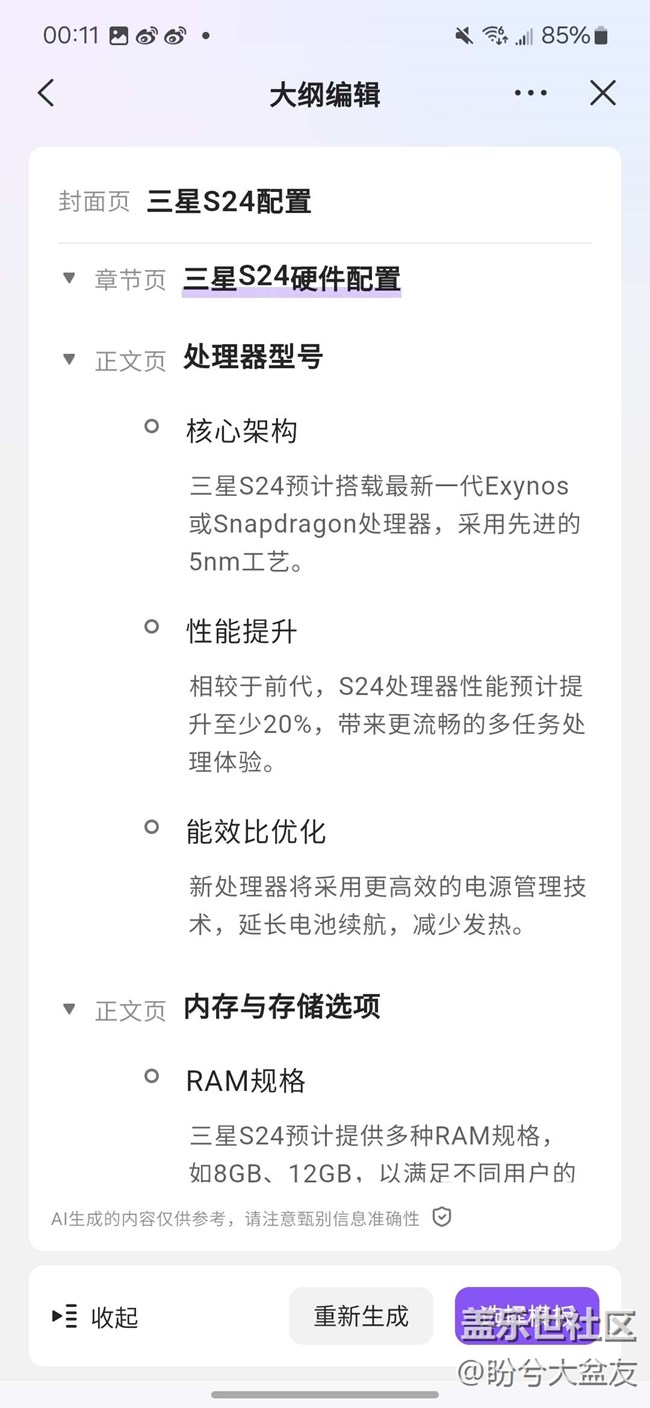Edit the 能效比优化 bullet item
This screenshot has height=1408, width=650.
256,831
